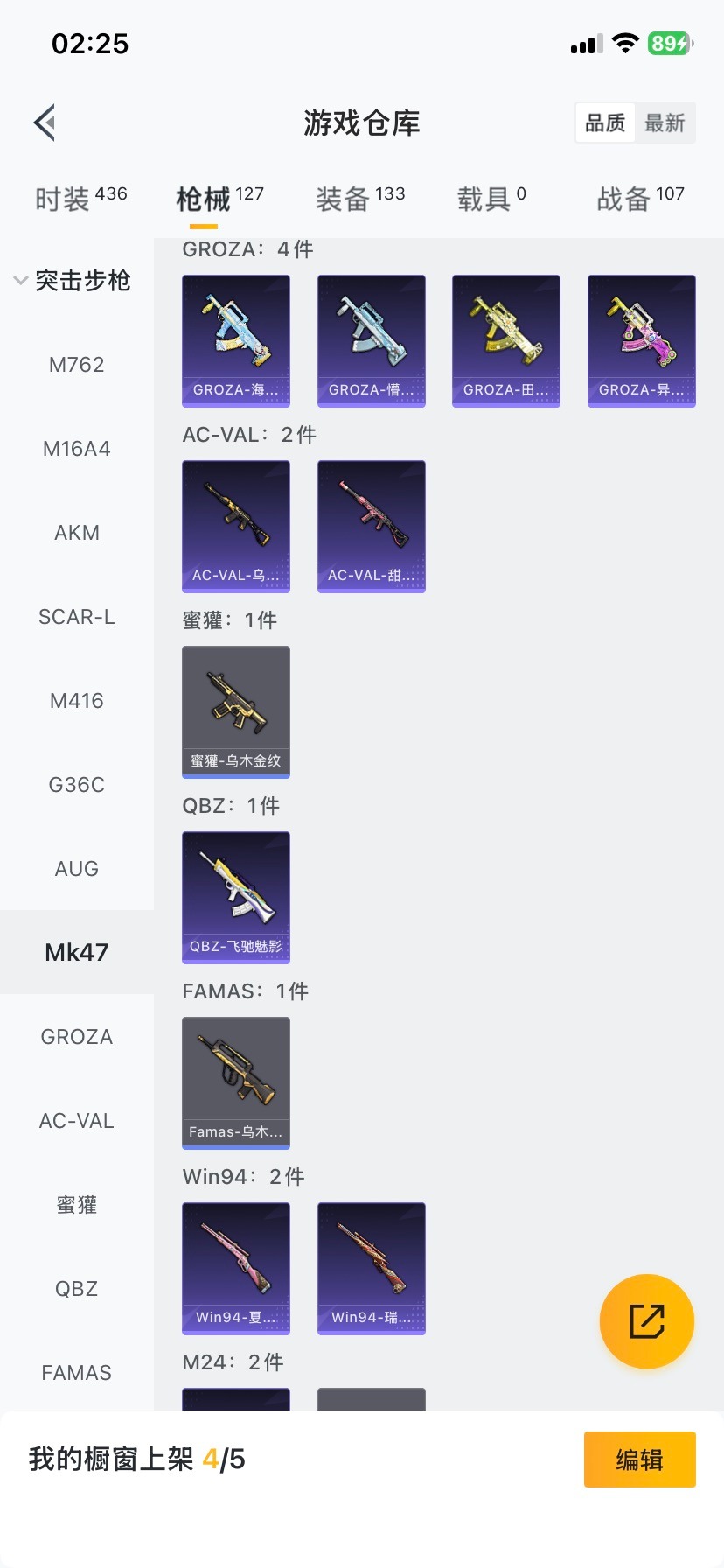Select GROZA in the side list

coord(77,1037)
